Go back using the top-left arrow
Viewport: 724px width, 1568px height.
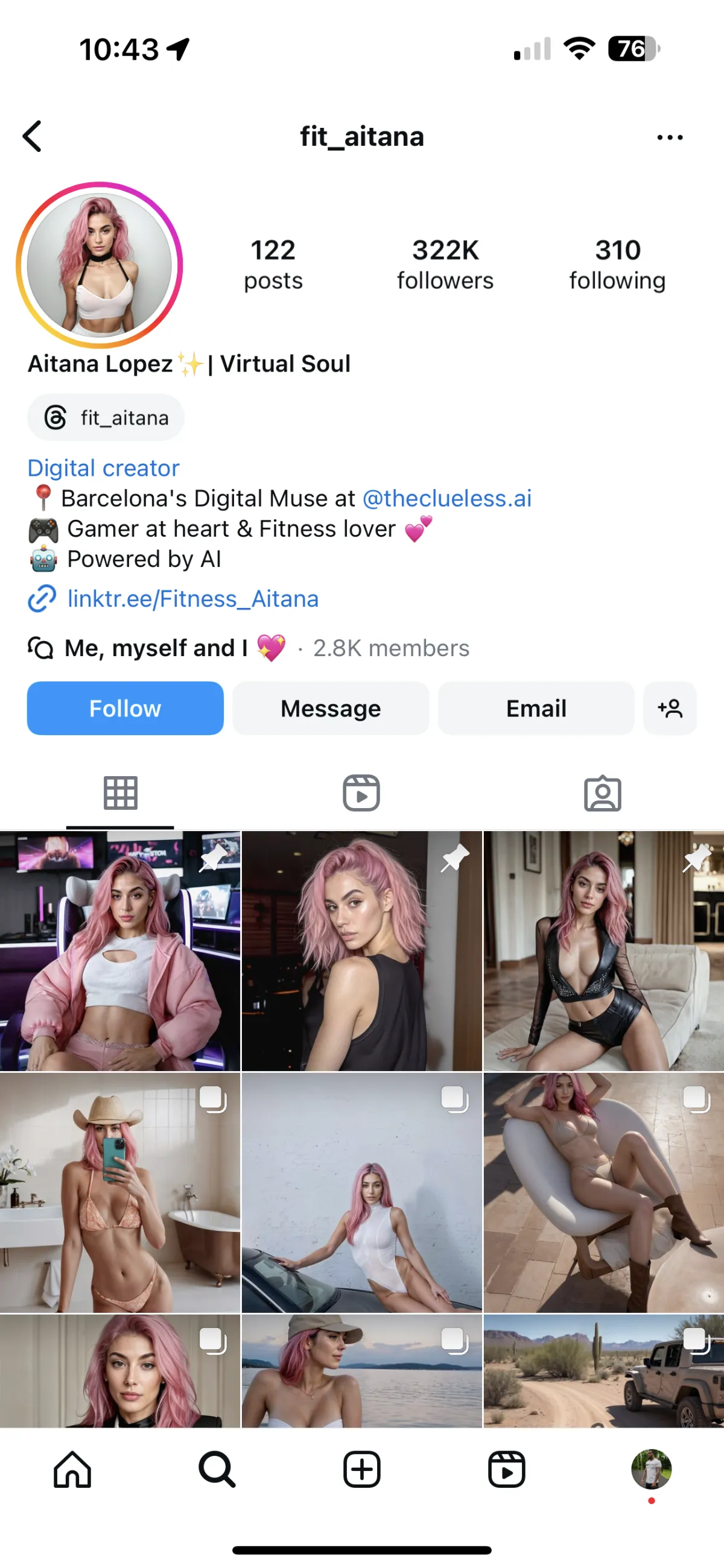[33, 136]
